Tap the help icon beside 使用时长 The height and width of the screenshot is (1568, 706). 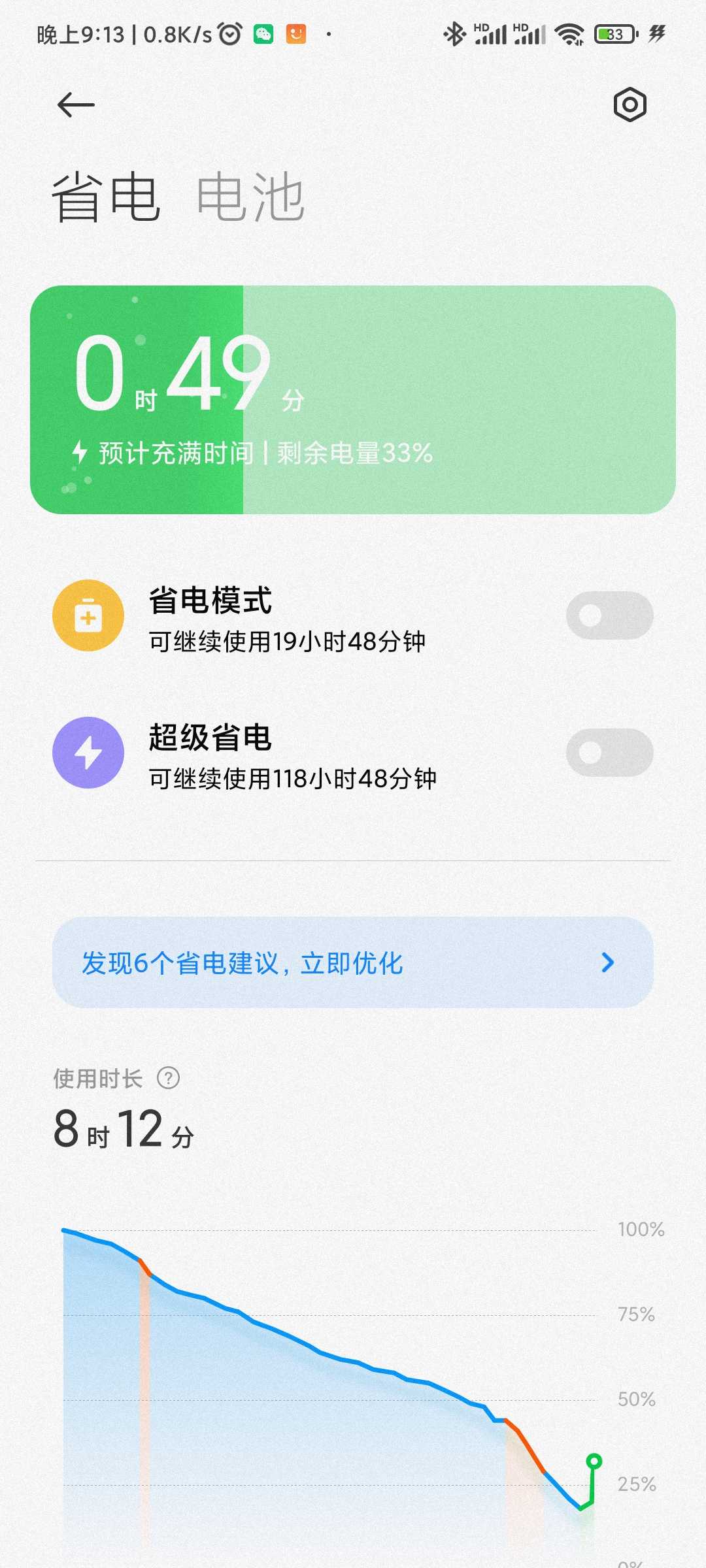point(168,1078)
